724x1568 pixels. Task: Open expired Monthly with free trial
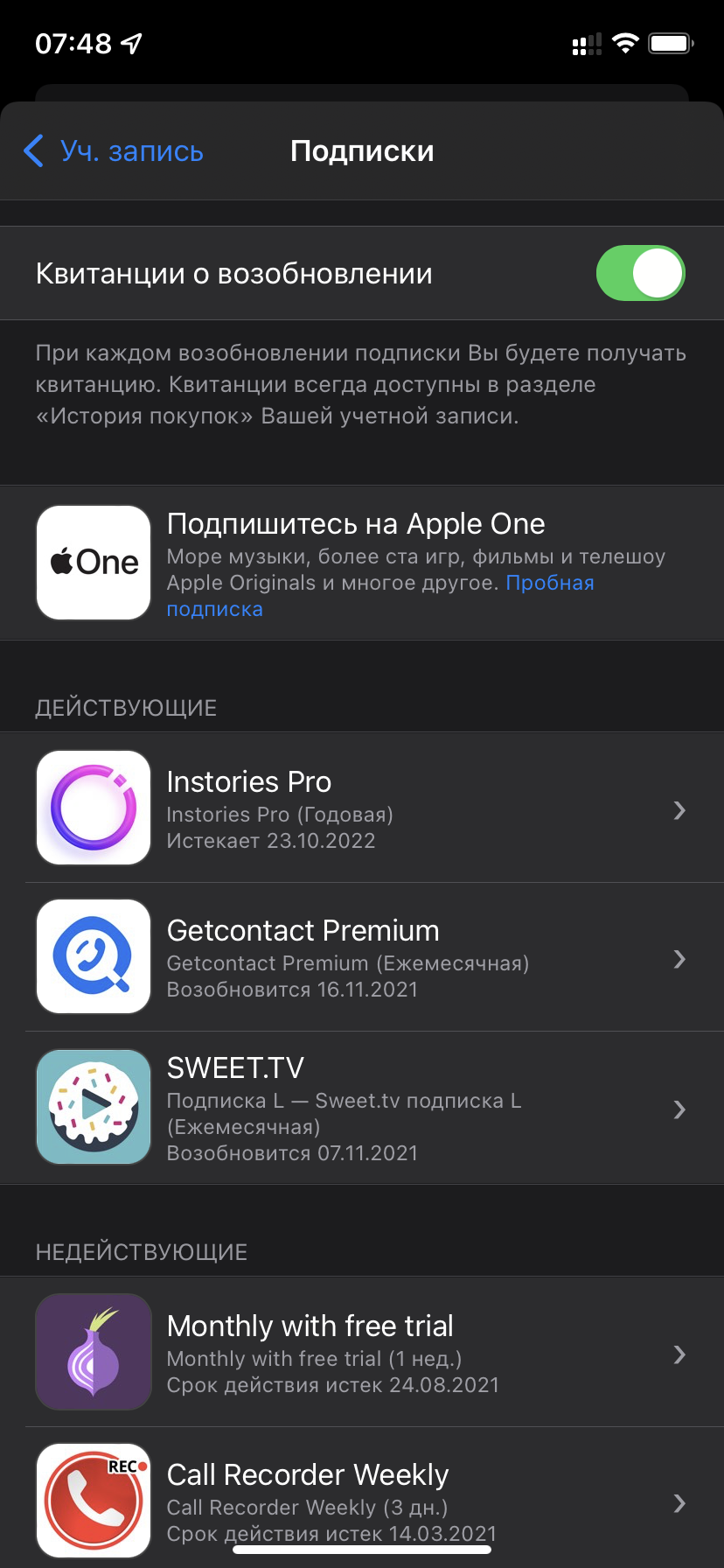click(x=362, y=1353)
